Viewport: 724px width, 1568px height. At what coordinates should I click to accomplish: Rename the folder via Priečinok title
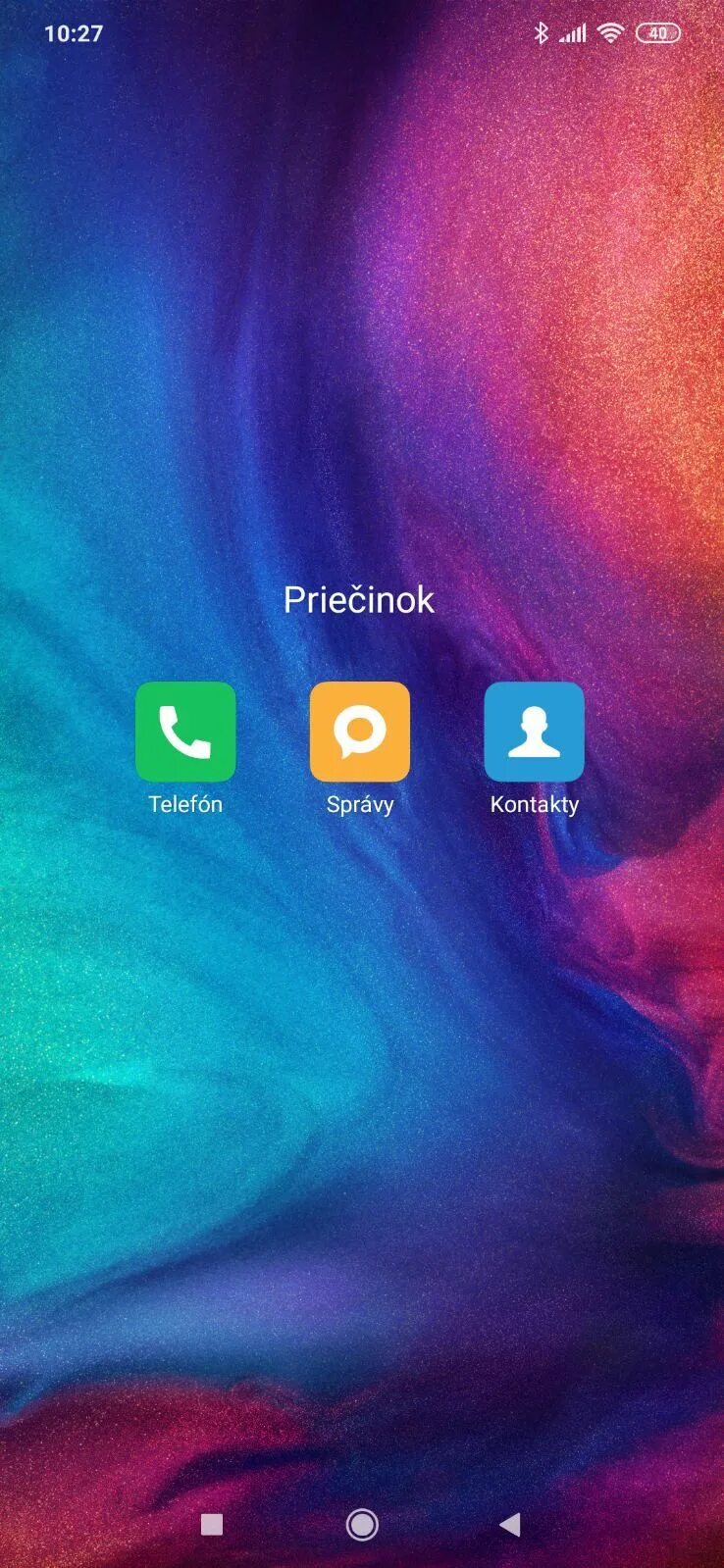tap(359, 600)
